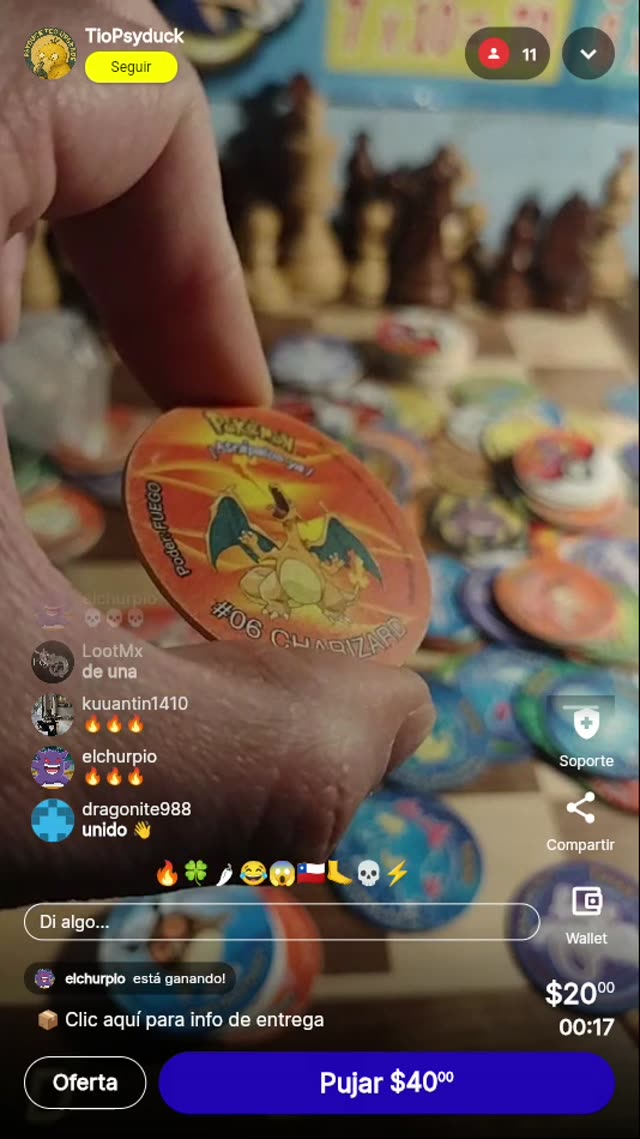Open TioPsyduck's profile avatar
Viewport: 640px width, 1139px height.
[50, 53]
